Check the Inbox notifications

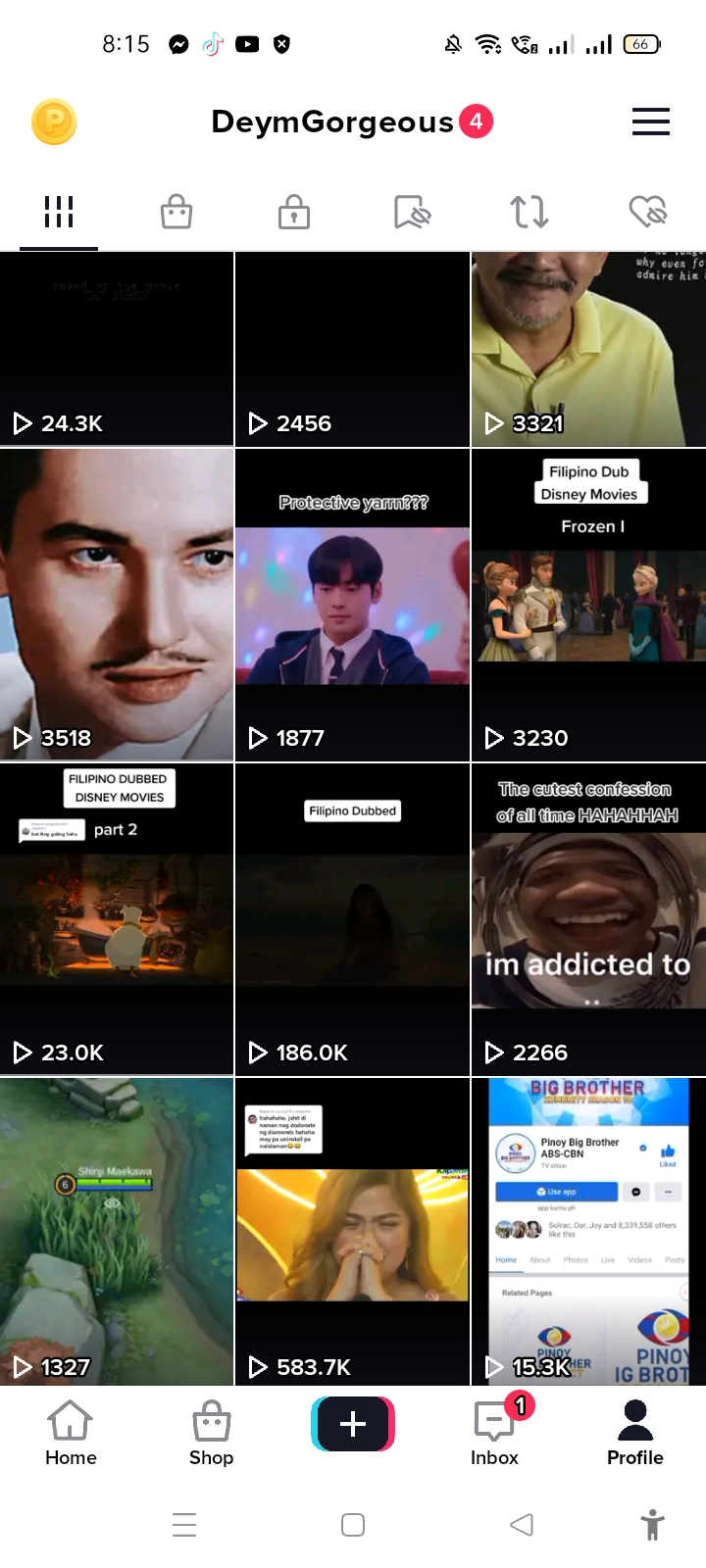495,1433
